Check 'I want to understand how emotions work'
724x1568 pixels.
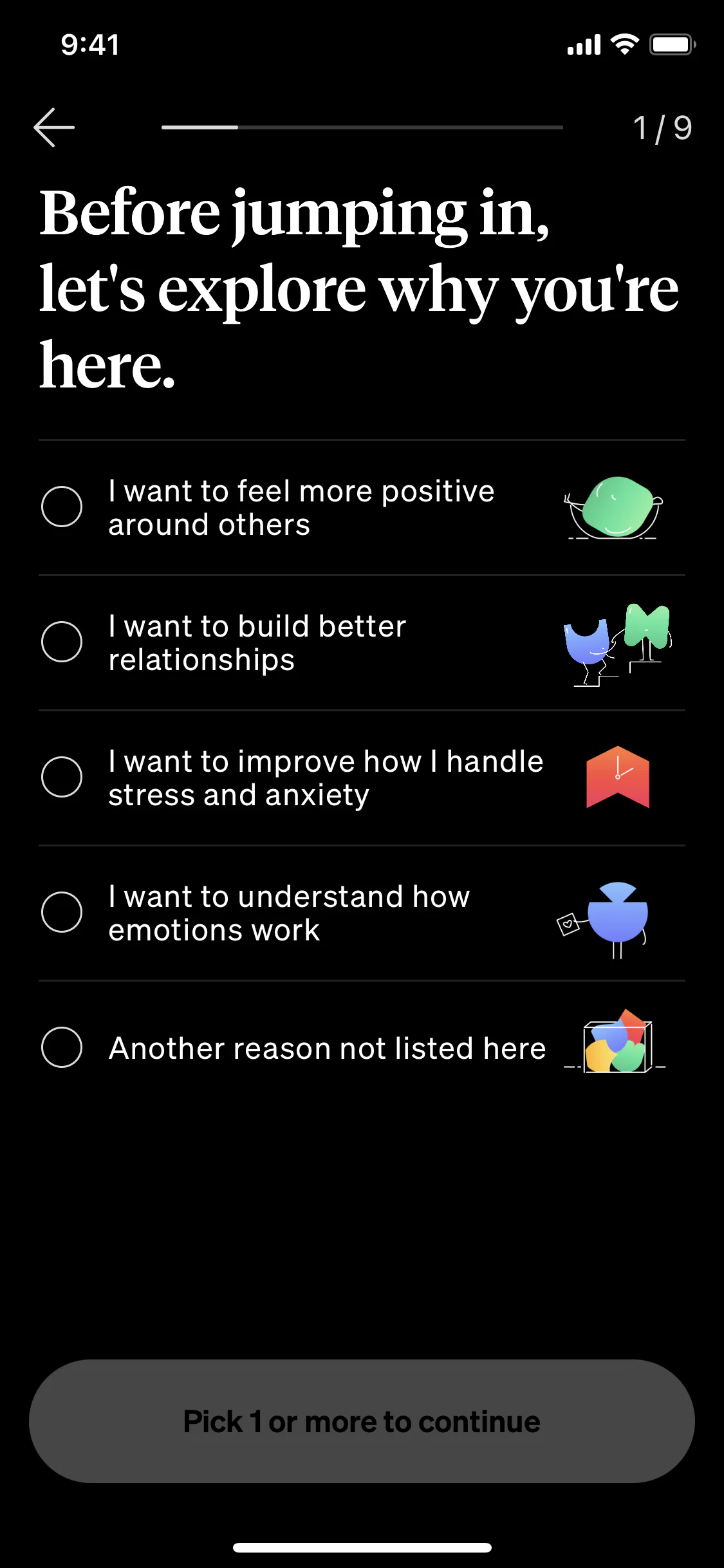(62, 912)
